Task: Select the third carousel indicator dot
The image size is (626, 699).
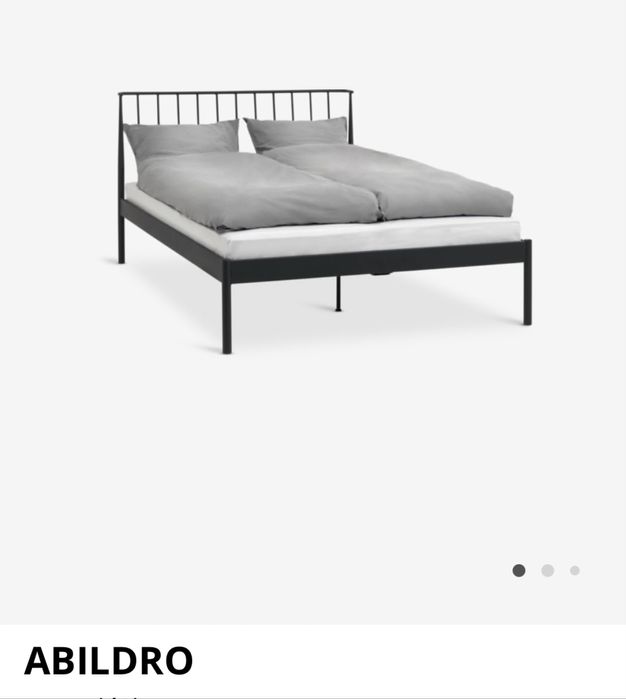Action: [575, 570]
